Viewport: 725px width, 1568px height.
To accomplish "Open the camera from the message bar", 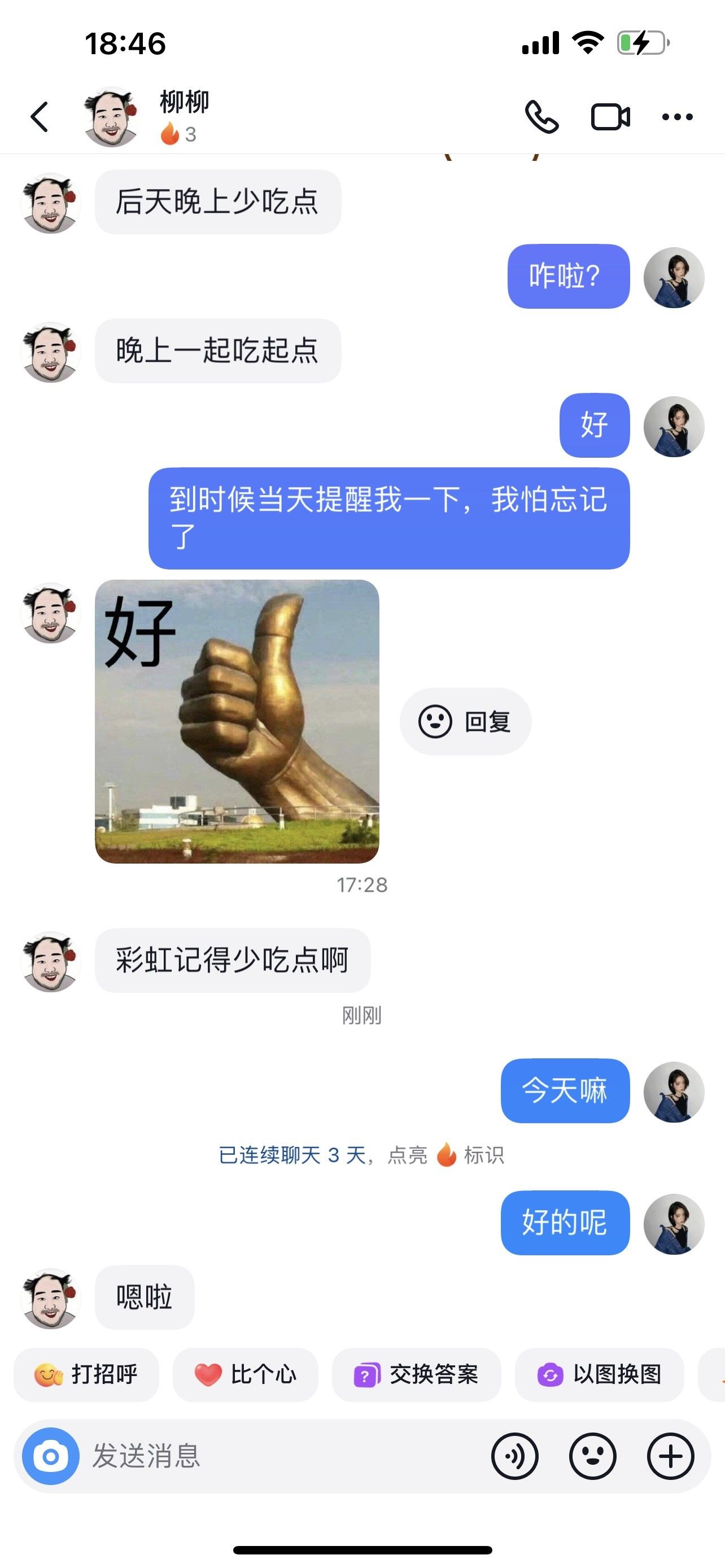I will coord(51,1456).
